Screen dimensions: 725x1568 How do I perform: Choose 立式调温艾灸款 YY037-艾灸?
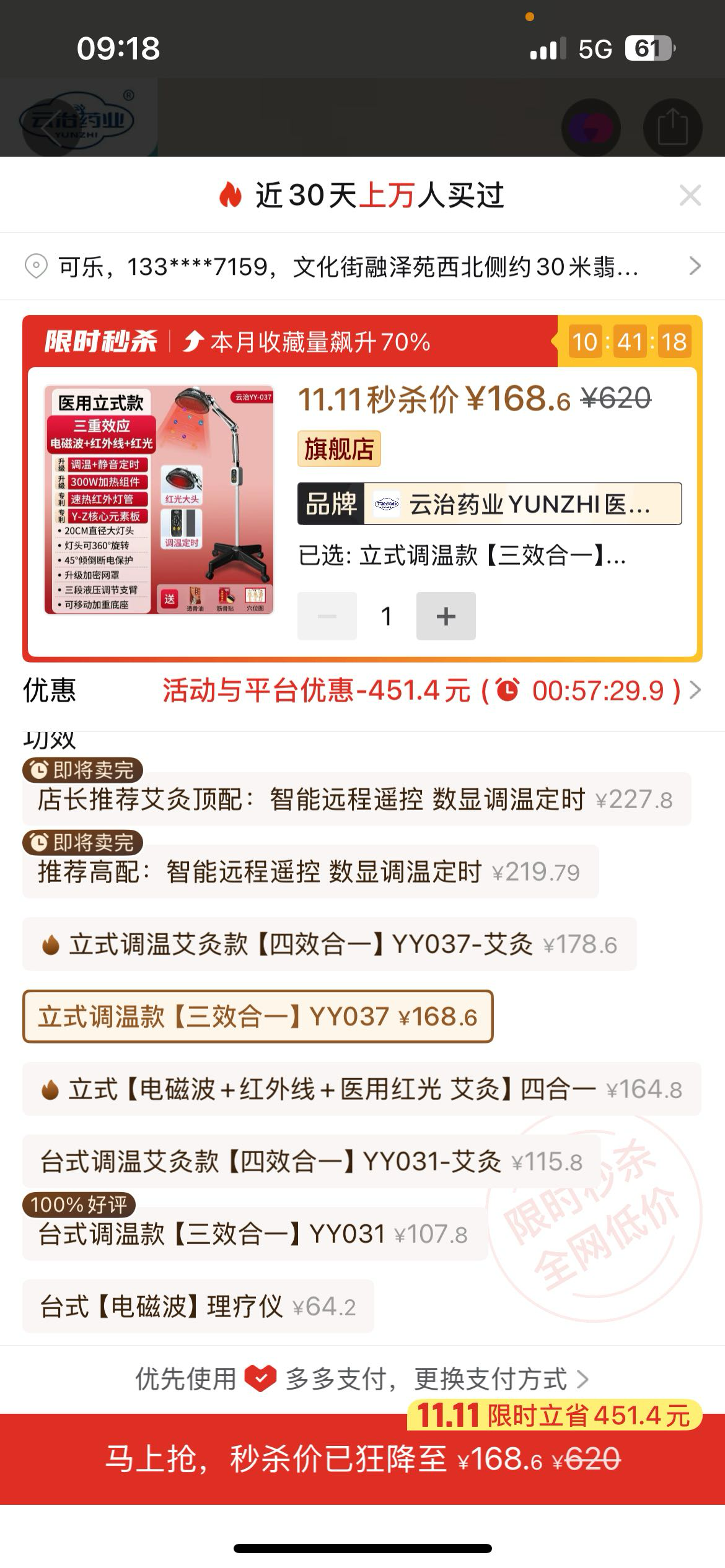click(x=329, y=944)
